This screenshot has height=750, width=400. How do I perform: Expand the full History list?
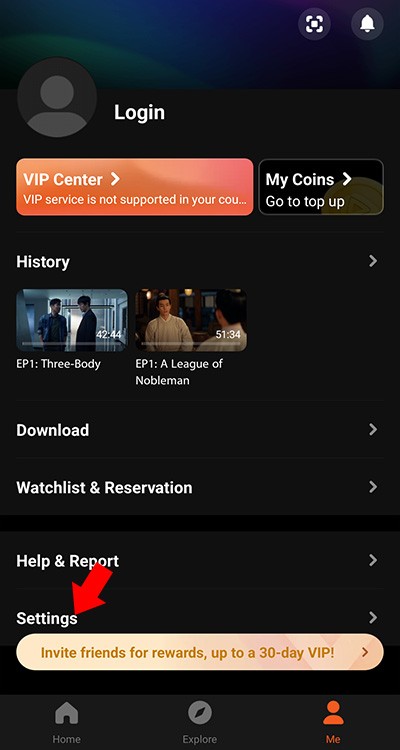[x=200, y=262]
